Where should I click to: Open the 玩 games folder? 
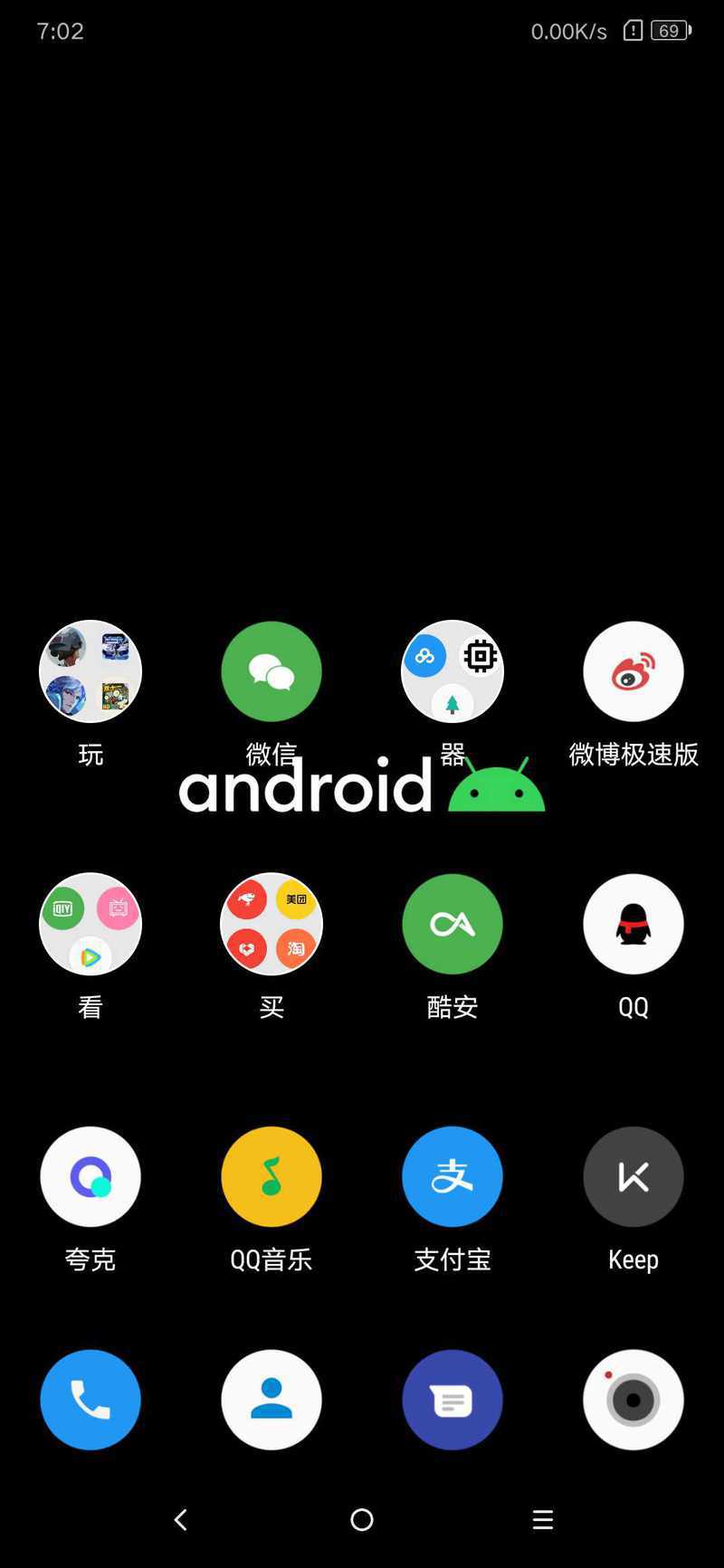click(90, 671)
